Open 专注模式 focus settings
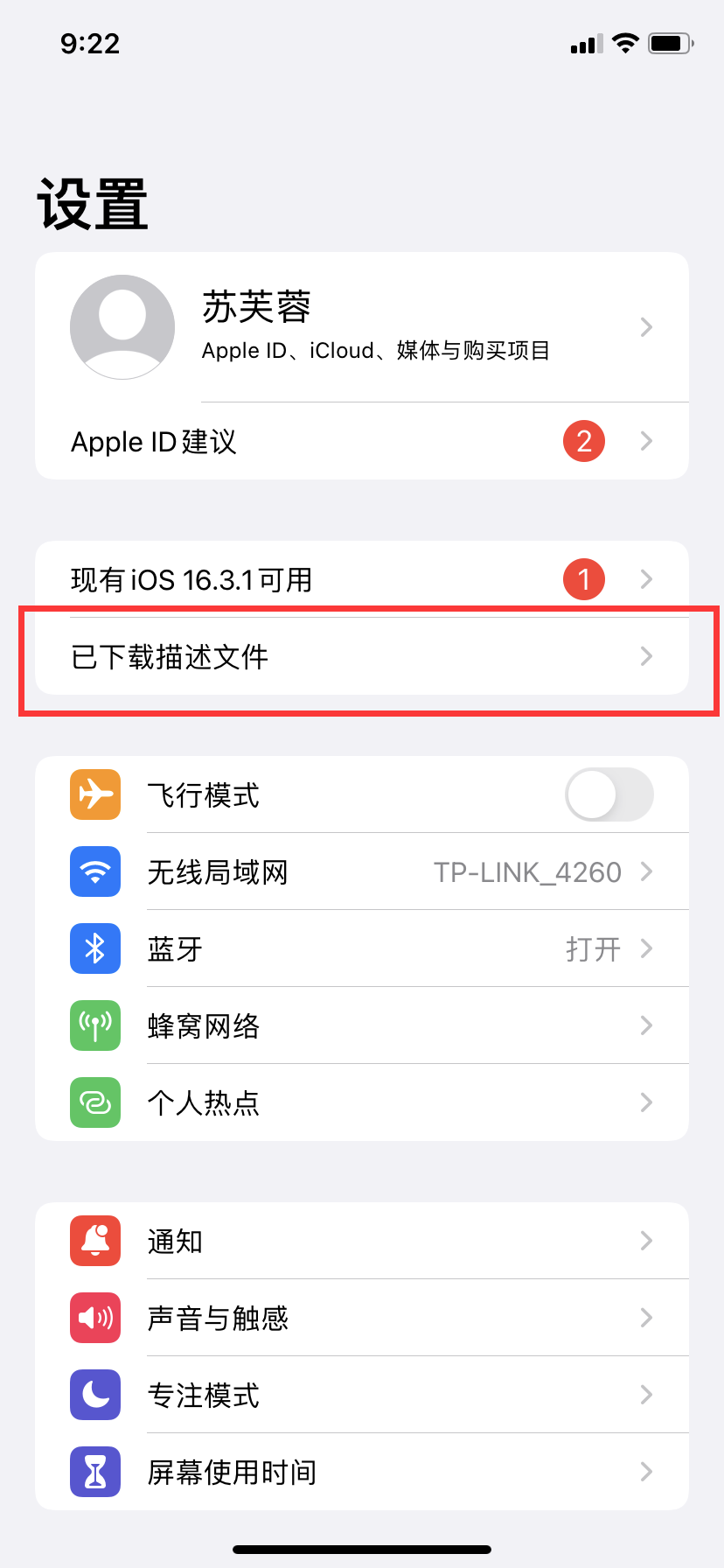The height and width of the screenshot is (1568, 724). (x=362, y=1395)
